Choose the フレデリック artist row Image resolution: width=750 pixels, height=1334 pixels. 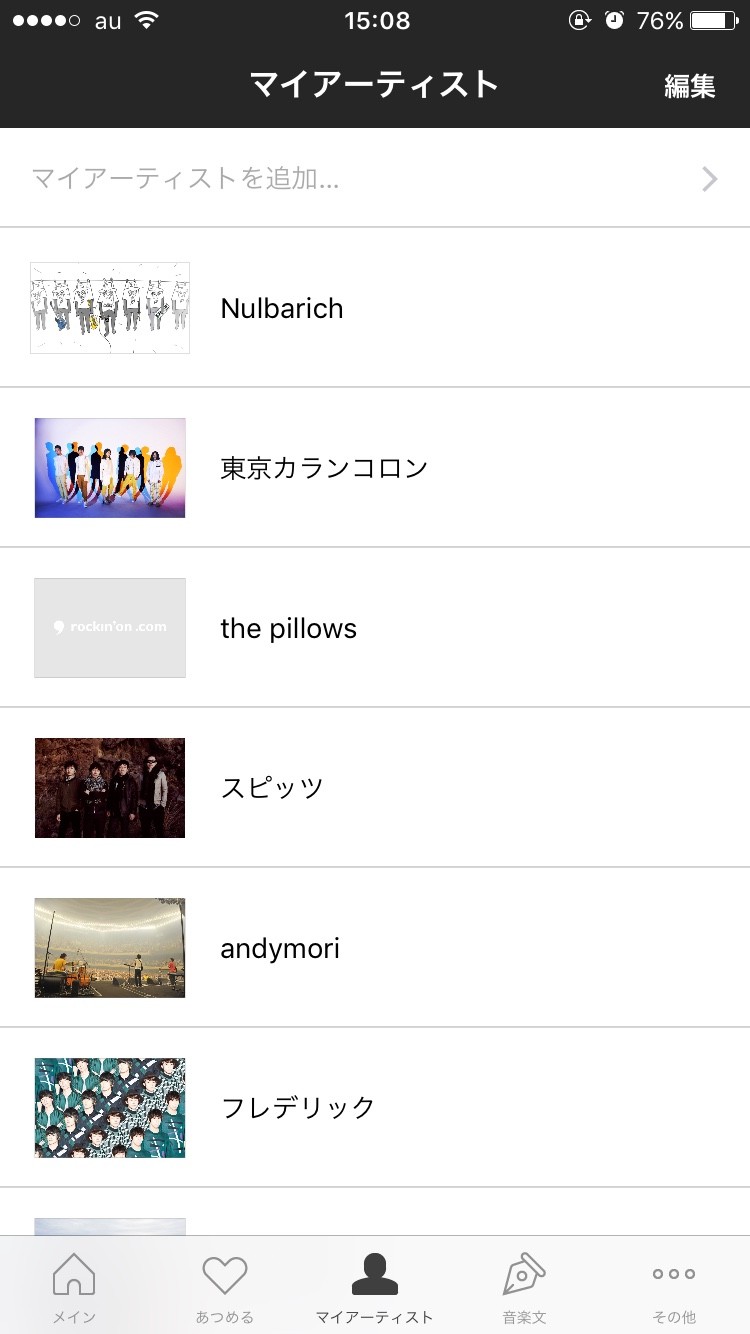pos(375,1108)
